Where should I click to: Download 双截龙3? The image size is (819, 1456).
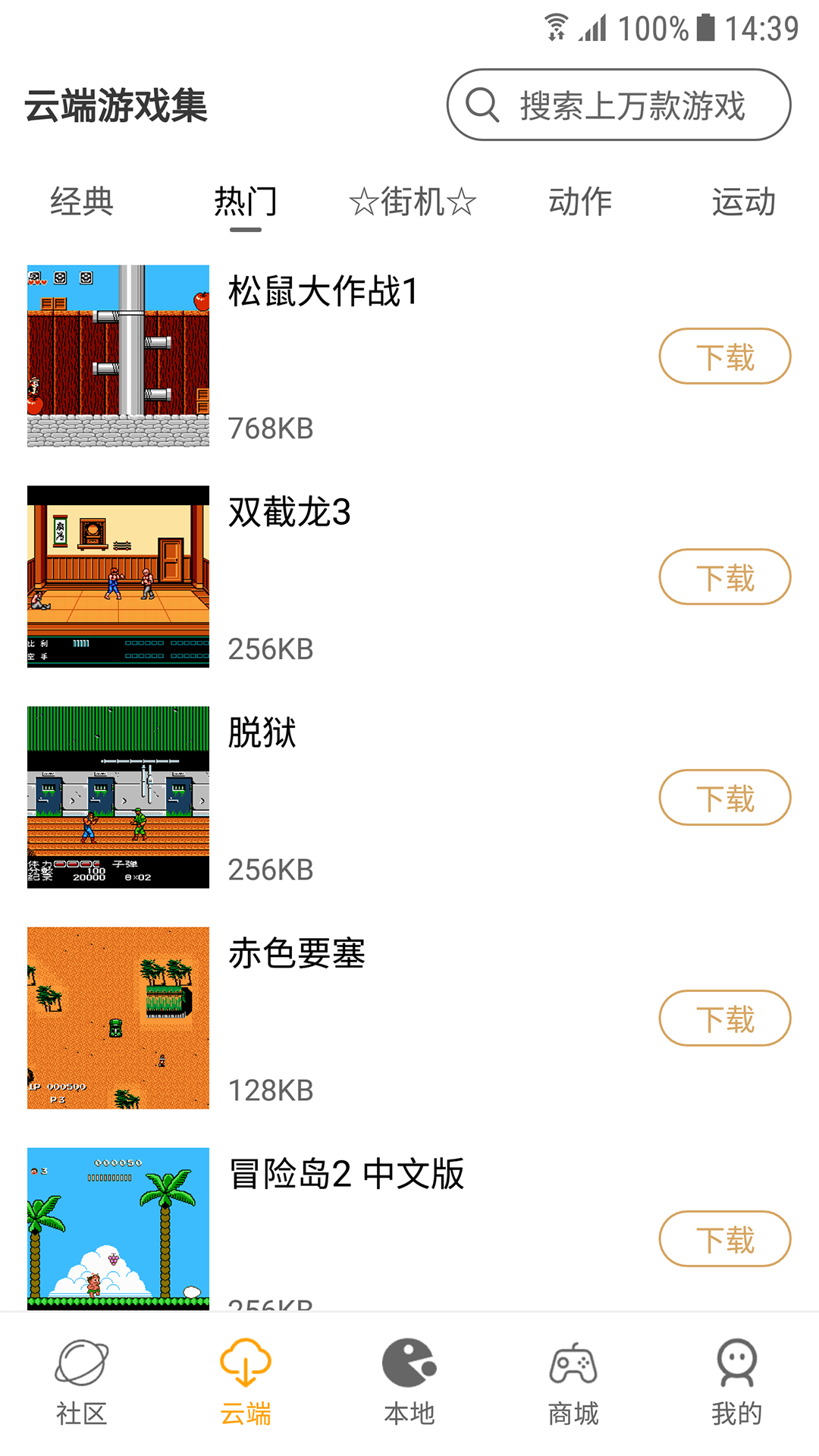(724, 576)
